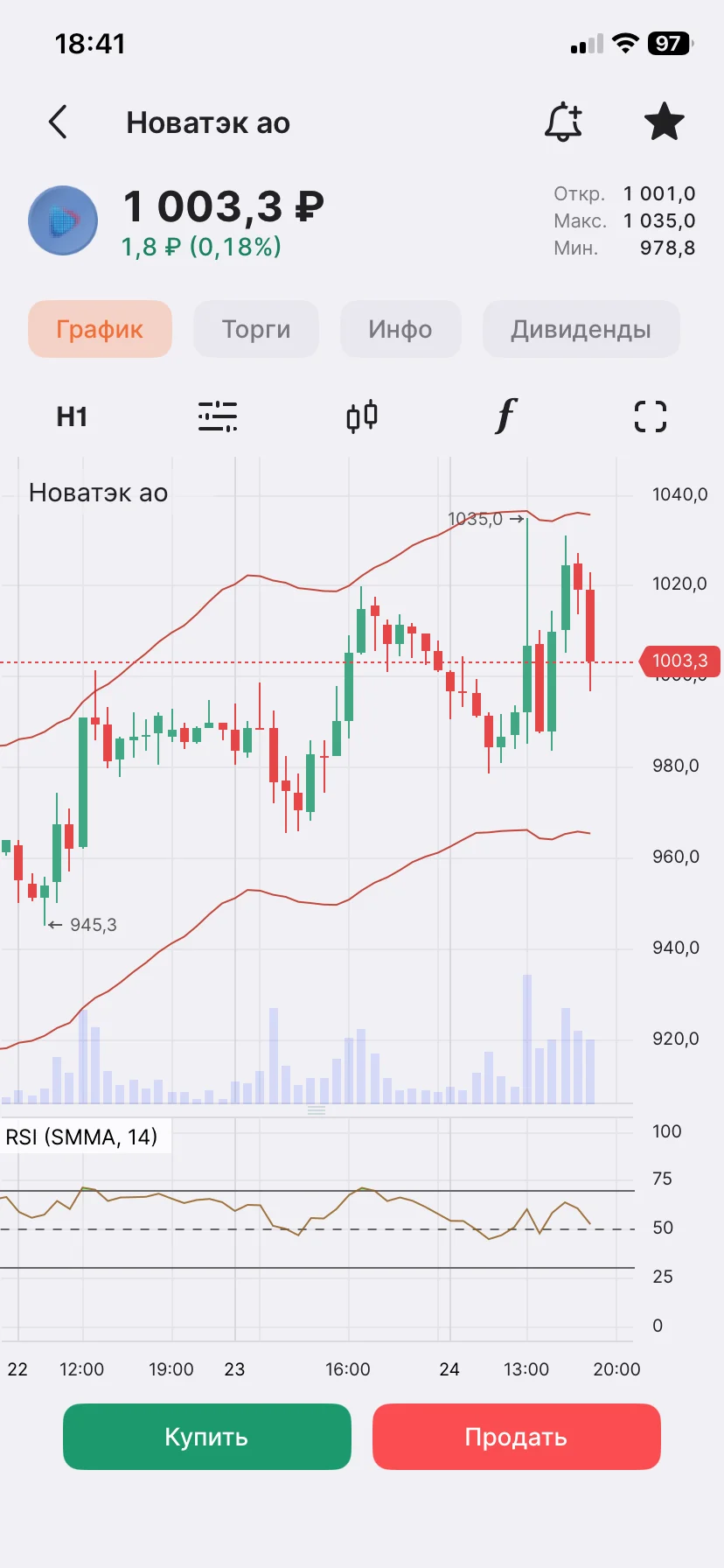724x1568 pixels.
Task: Switch to the Торги tab
Action: click(x=256, y=329)
